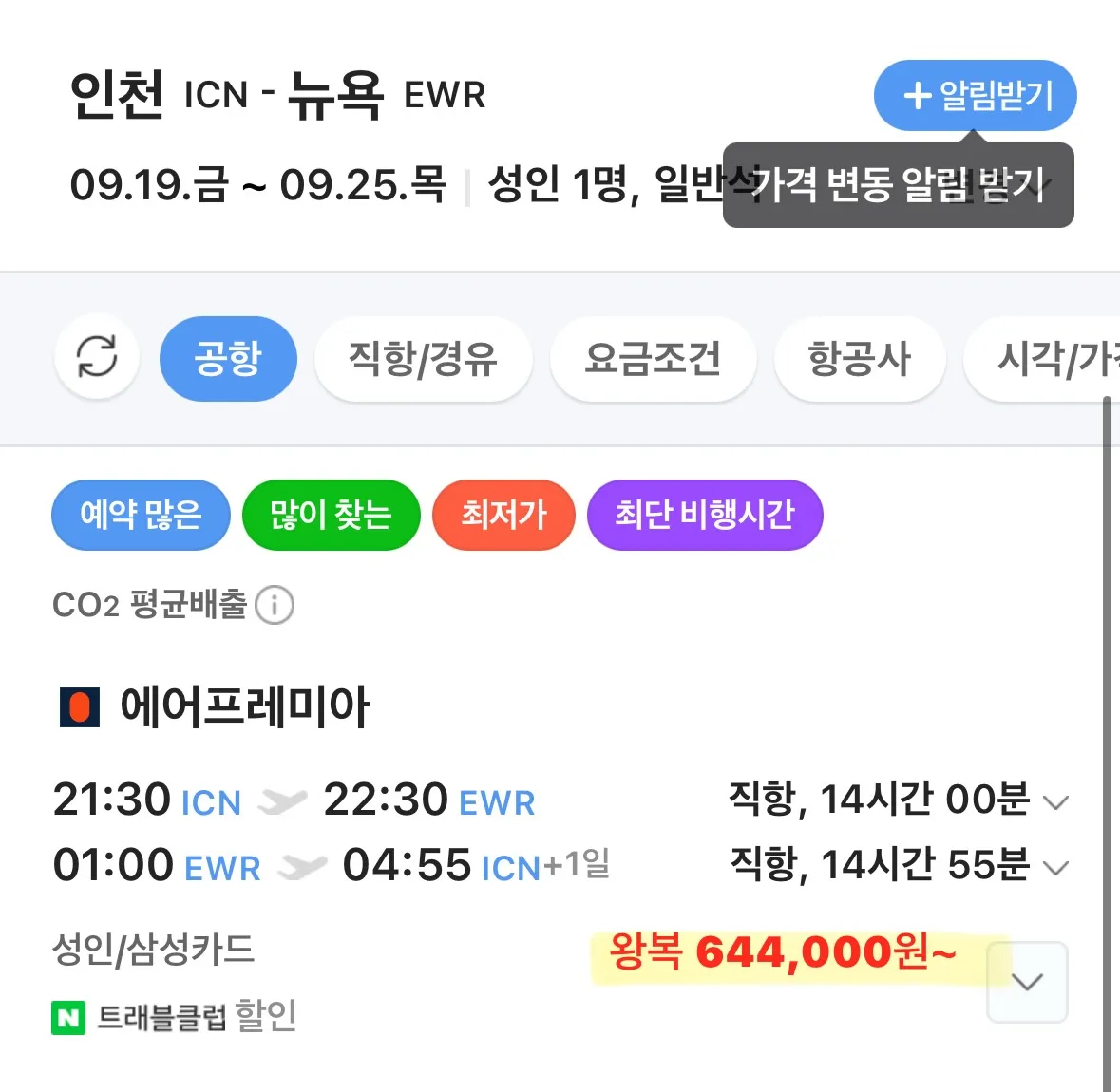Screen dimensions: 1120x1092
Task: Sort by 최단 비행시간
Action: coord(704,515)
